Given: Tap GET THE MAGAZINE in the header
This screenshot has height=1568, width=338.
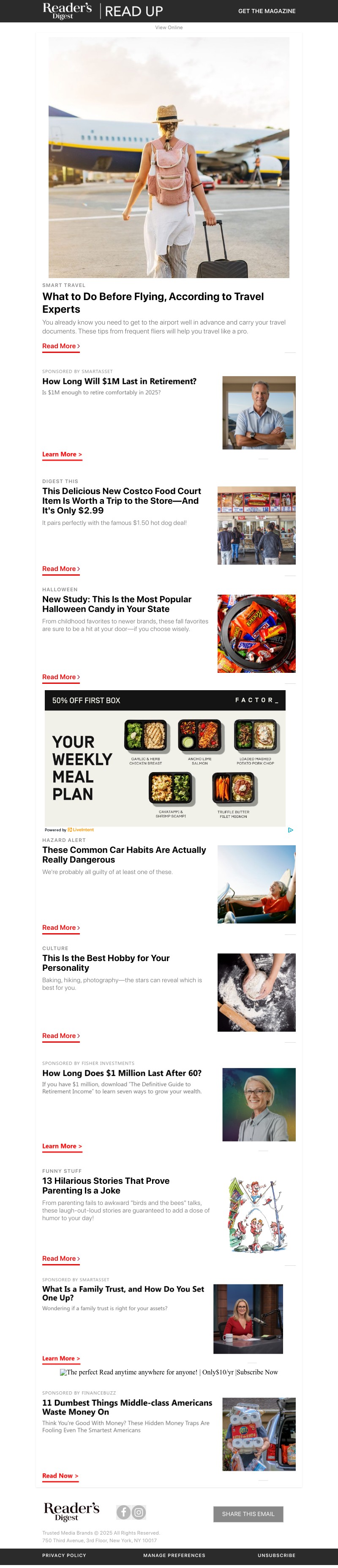Looking at the screenshot, I should coord(267,11).
